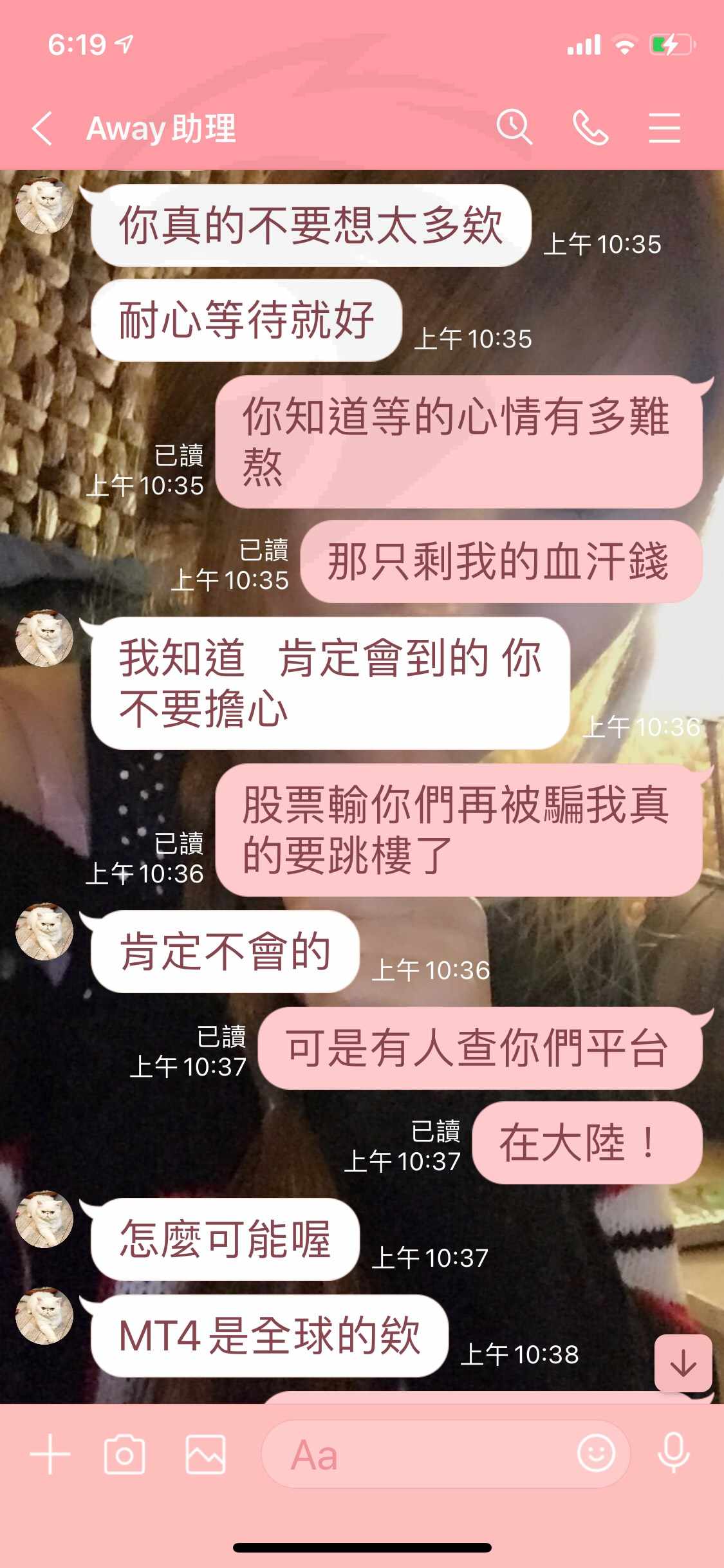
Task: Open the avatar beside 你真的不要想太多欸
Action: (x=44, y=205)
